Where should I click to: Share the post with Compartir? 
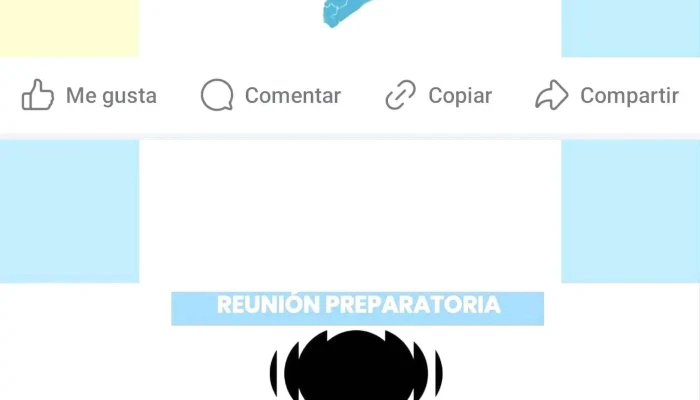(607, 96)
